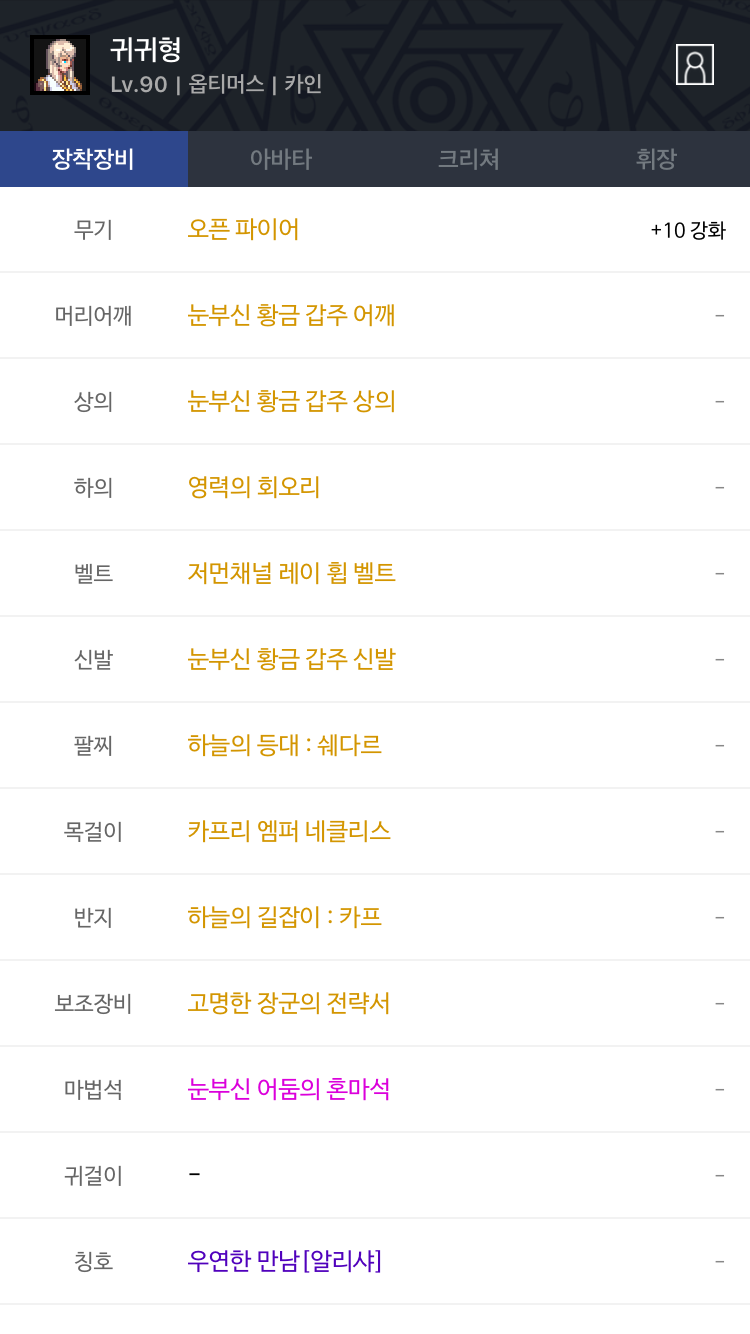Open the character profile icon
The width and height of the screenshot is (750, 1334).
(x=695, y=64)
